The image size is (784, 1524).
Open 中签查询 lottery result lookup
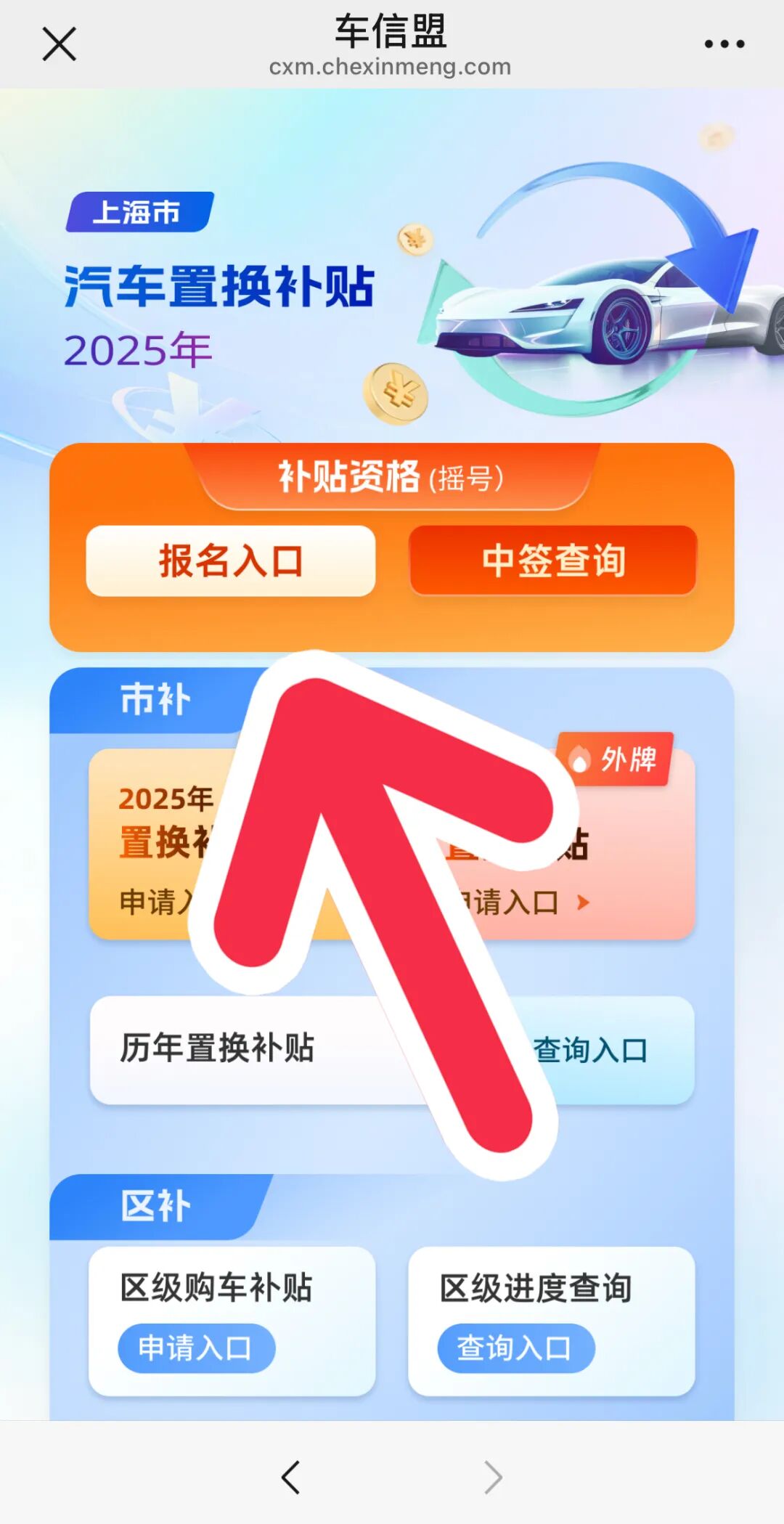click(x=553, y=561)
